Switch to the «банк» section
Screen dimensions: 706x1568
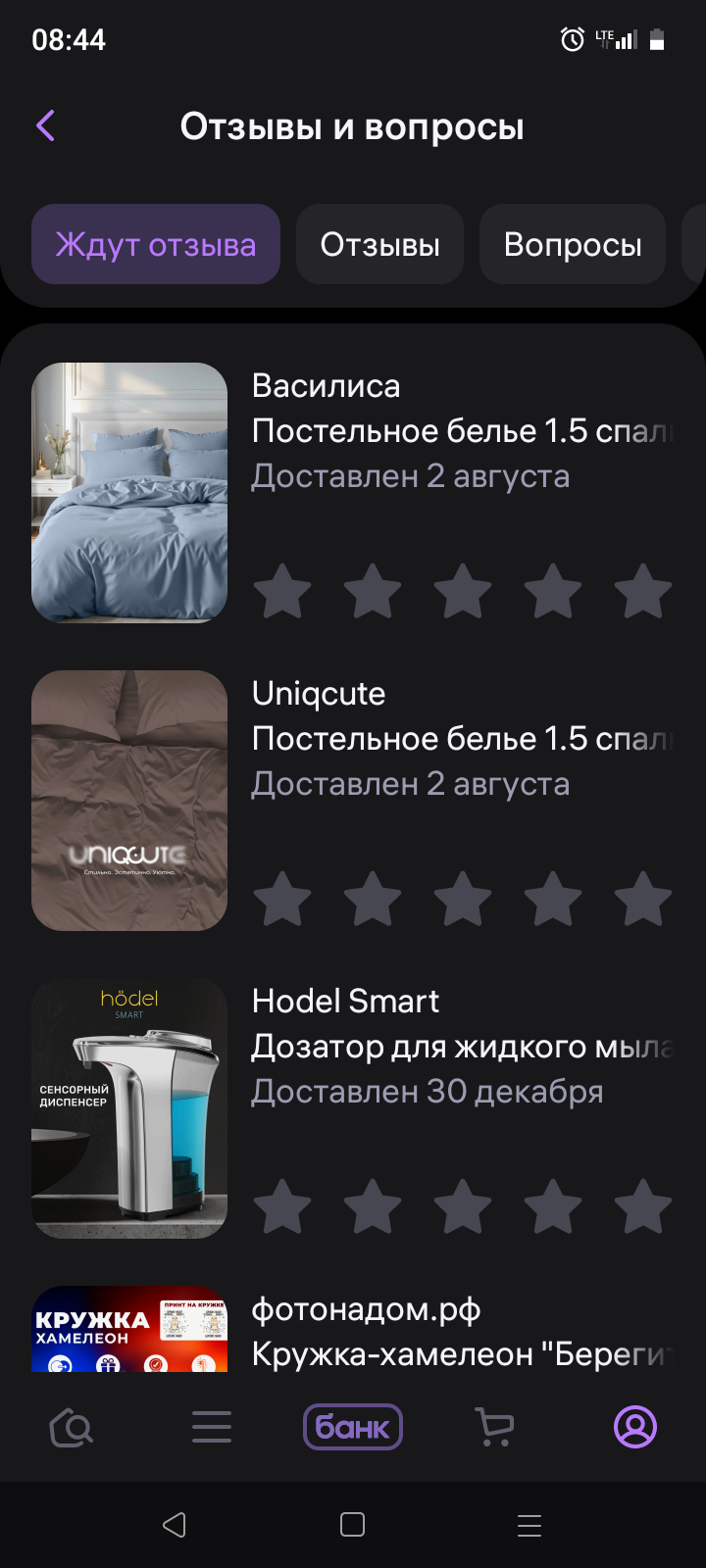coord(353,1427)
